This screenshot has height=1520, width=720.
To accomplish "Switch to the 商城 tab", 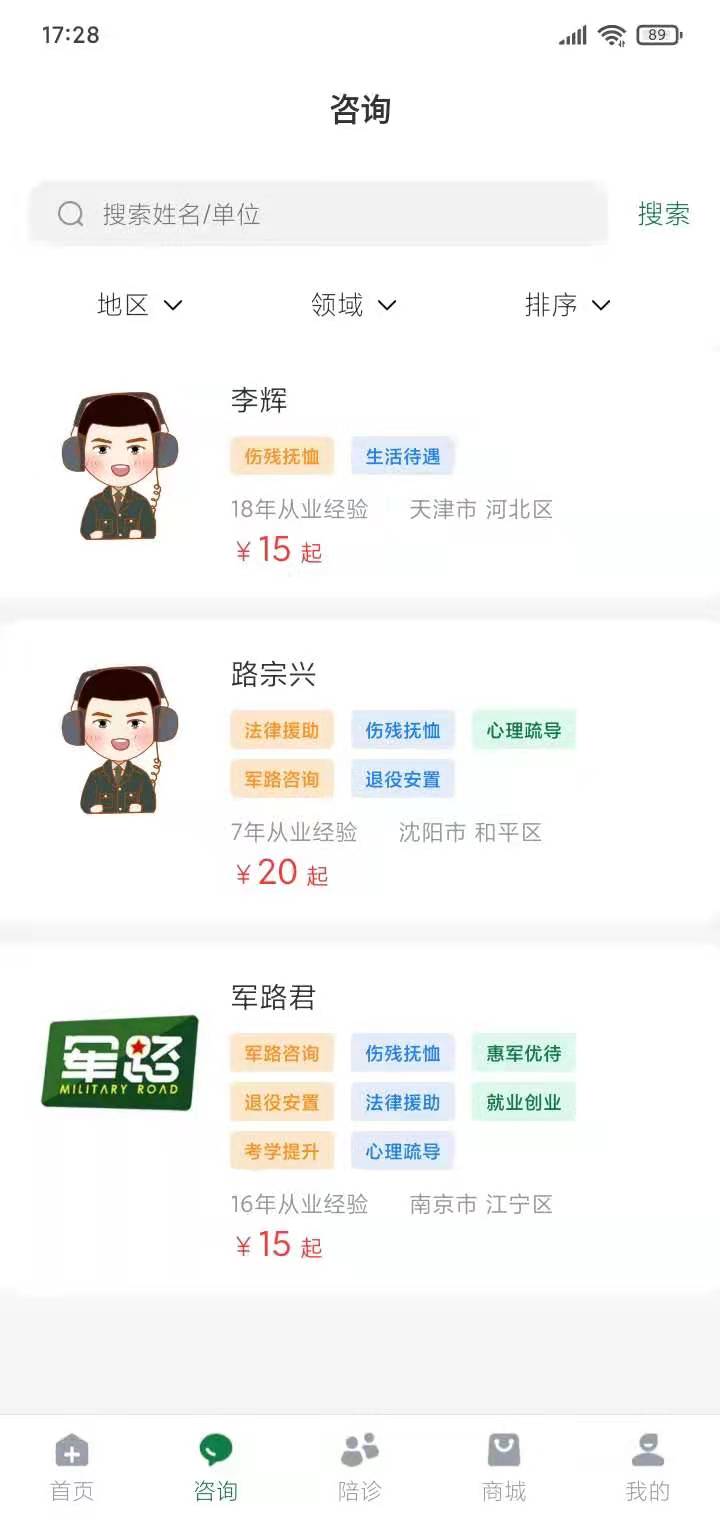I will [504, 1467].
